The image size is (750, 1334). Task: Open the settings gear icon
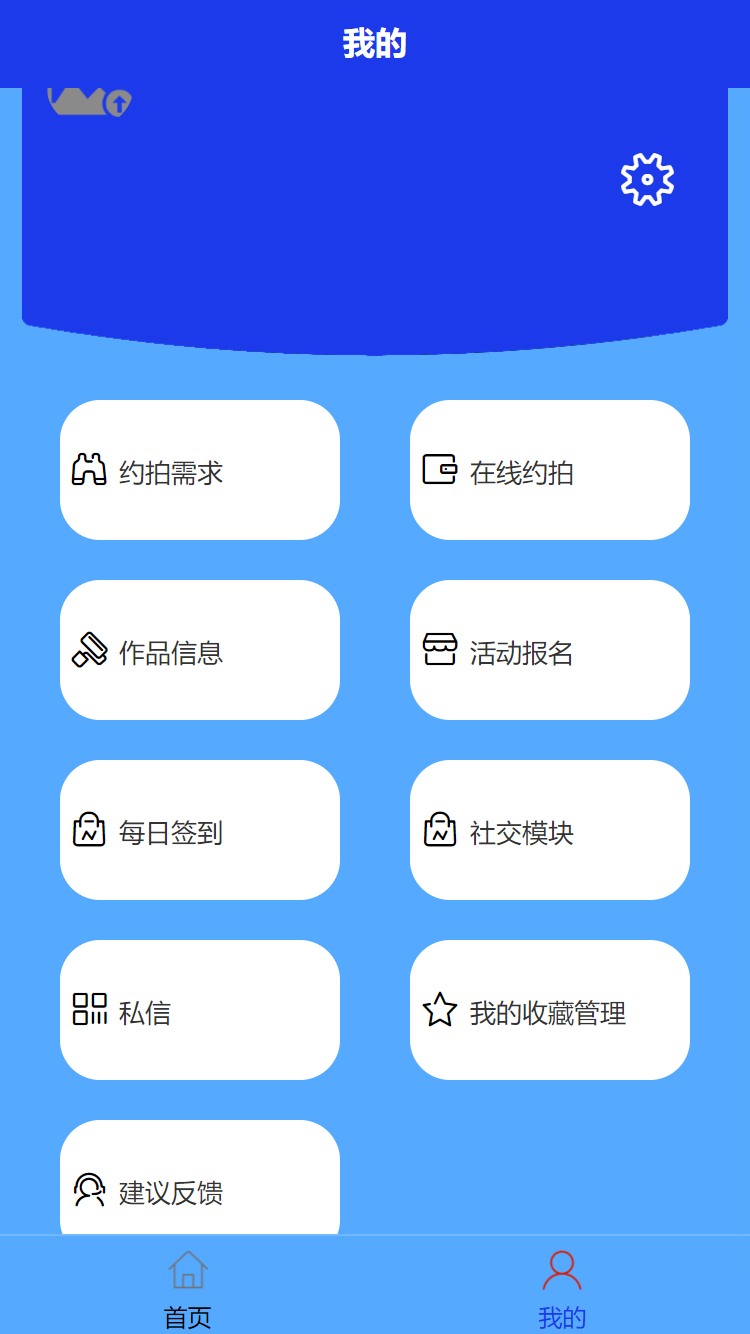647,180
